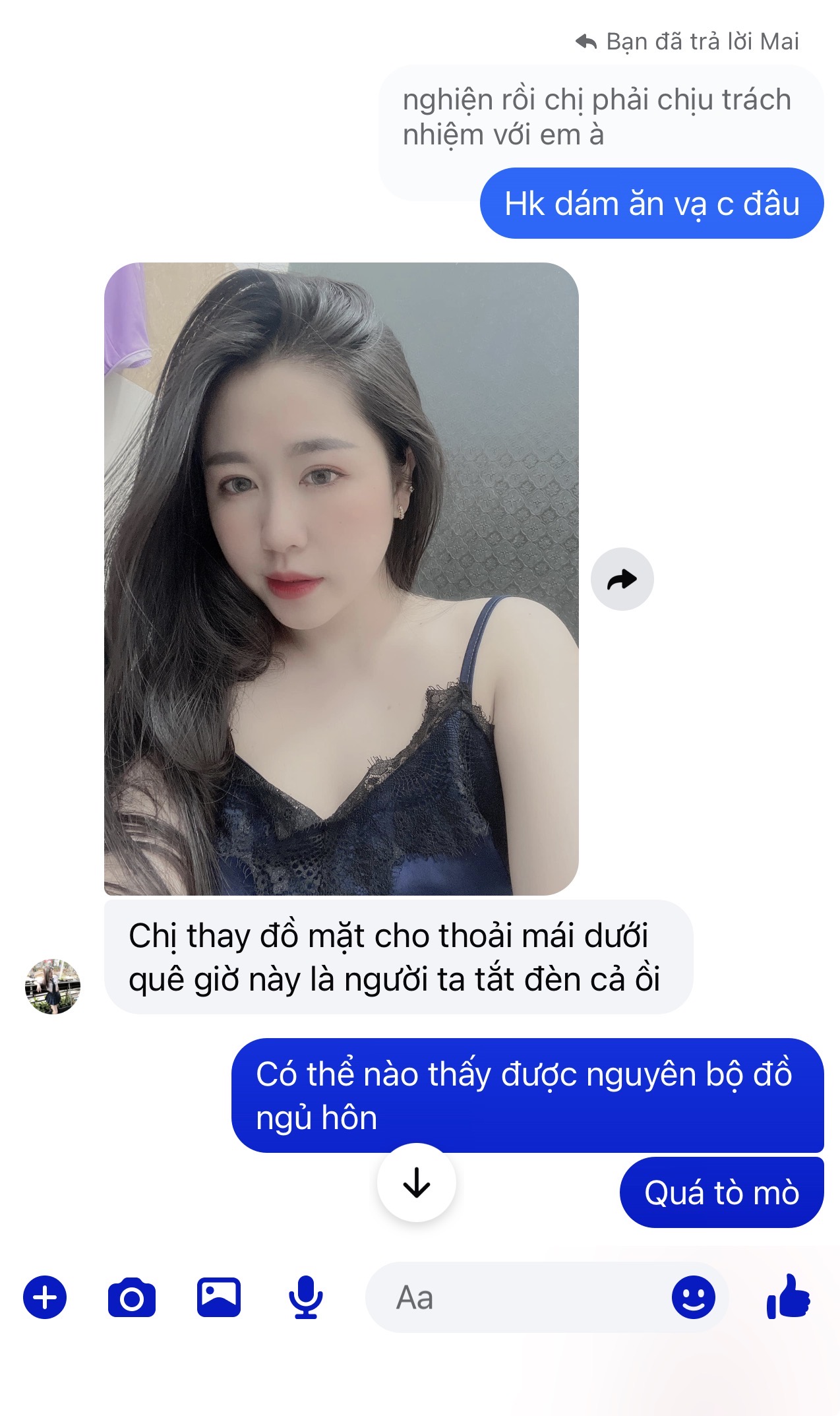The width and height of the screenshot is (840, 1416).
Task: Send a thumbs-up like
Action: coord(789,1297)
